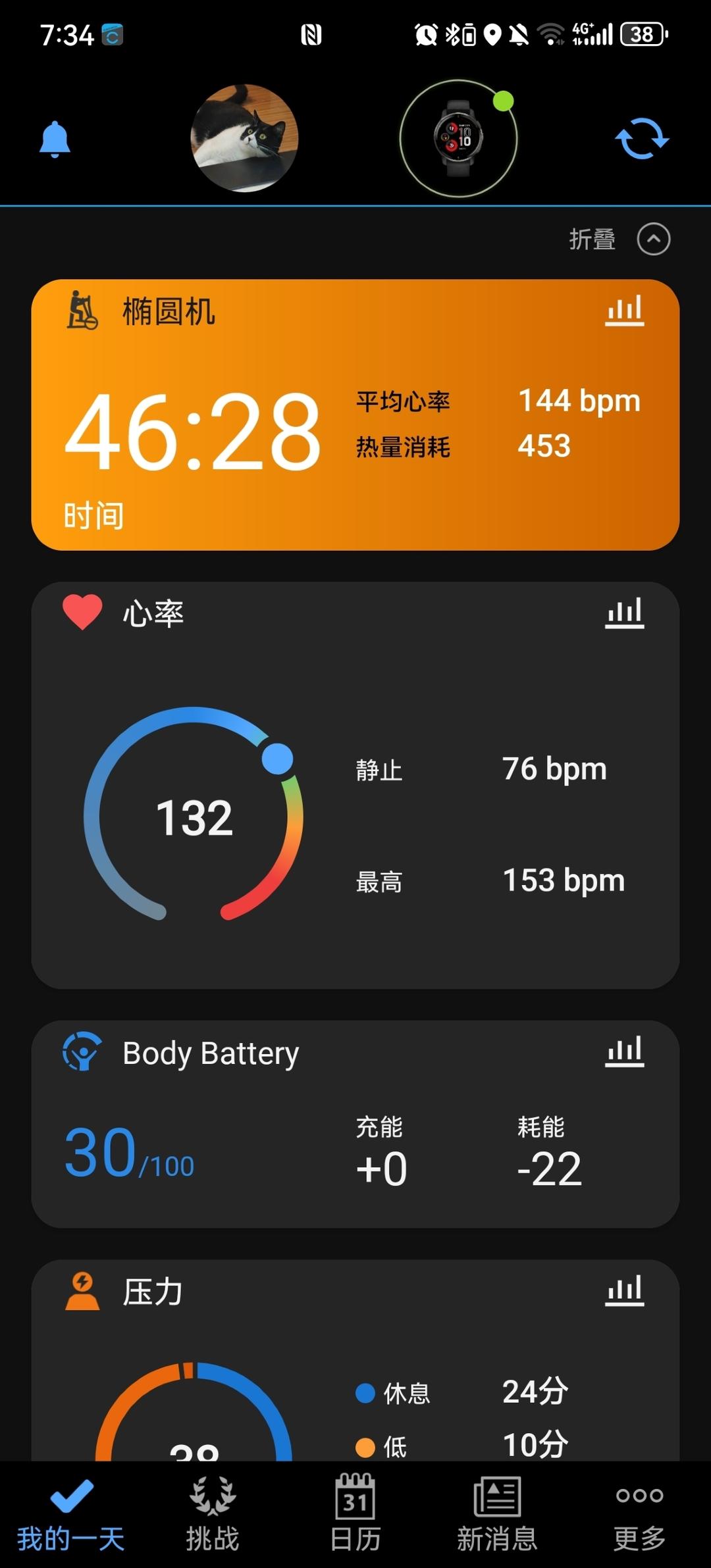Open the connected watch device page

coord(458,138)
